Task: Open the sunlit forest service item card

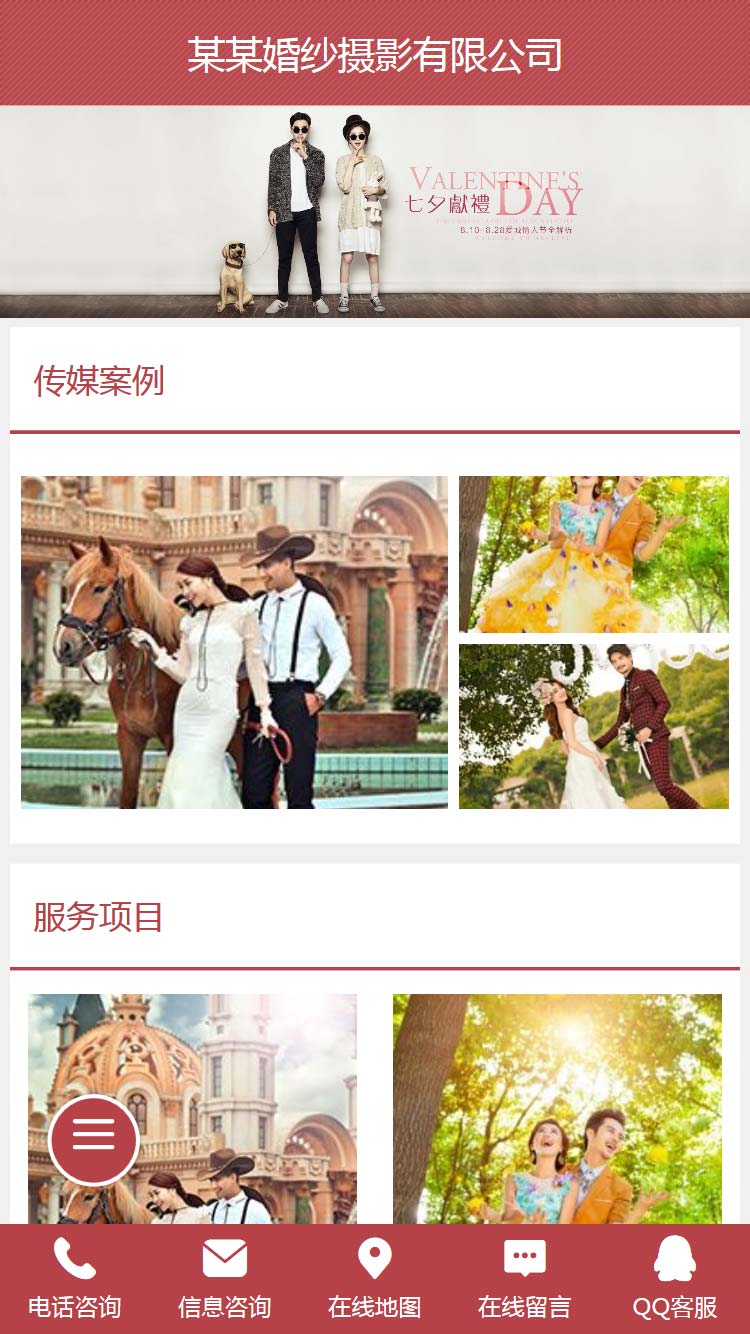Action: click(557, 1108)
